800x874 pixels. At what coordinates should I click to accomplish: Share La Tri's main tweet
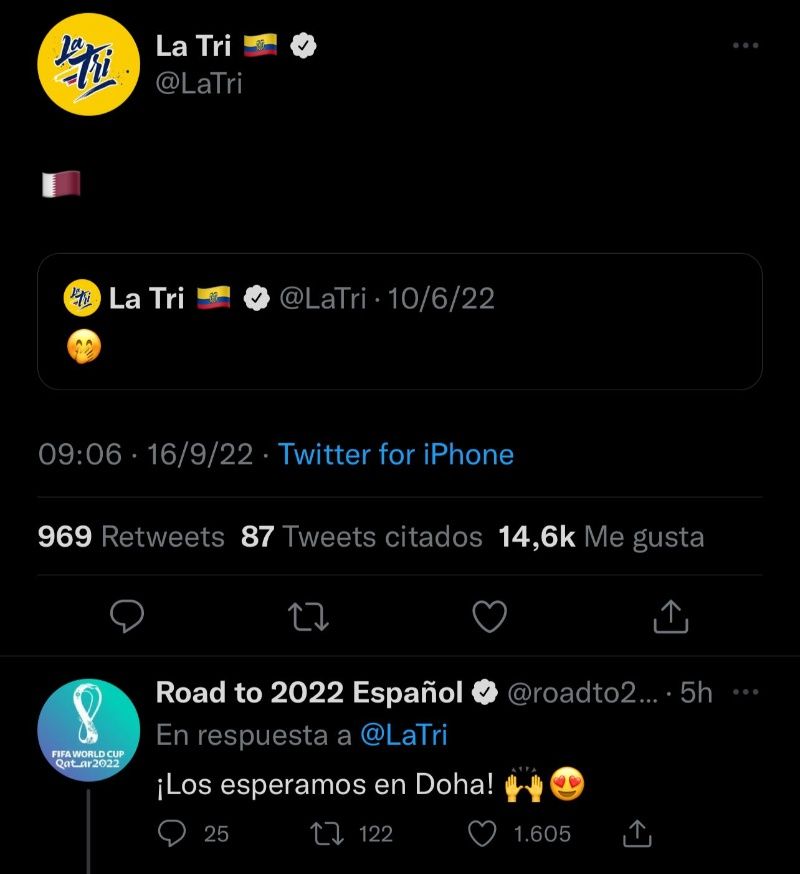pos(670,618)
